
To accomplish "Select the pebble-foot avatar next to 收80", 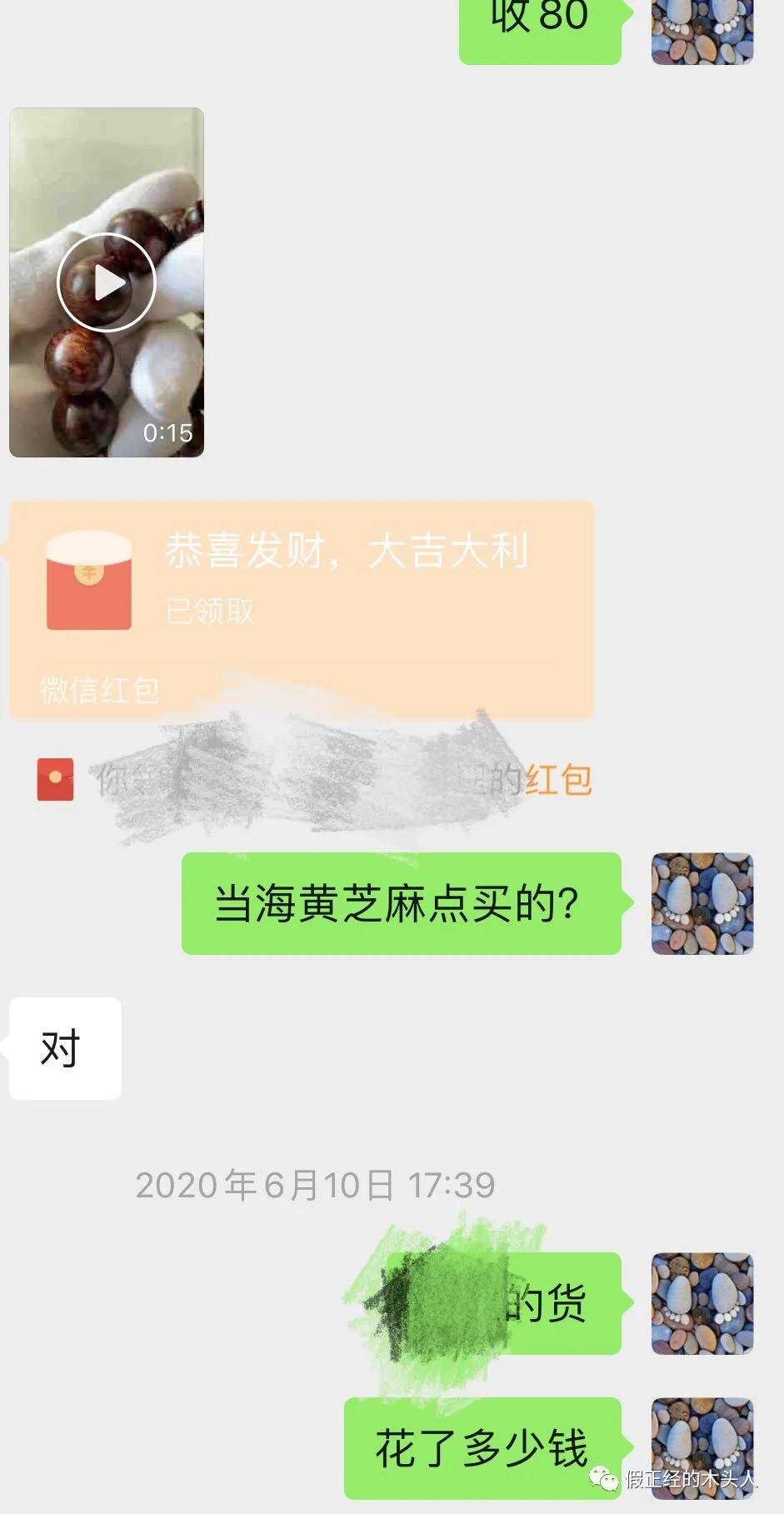I will pyautogui.click(x=702, y=33).
